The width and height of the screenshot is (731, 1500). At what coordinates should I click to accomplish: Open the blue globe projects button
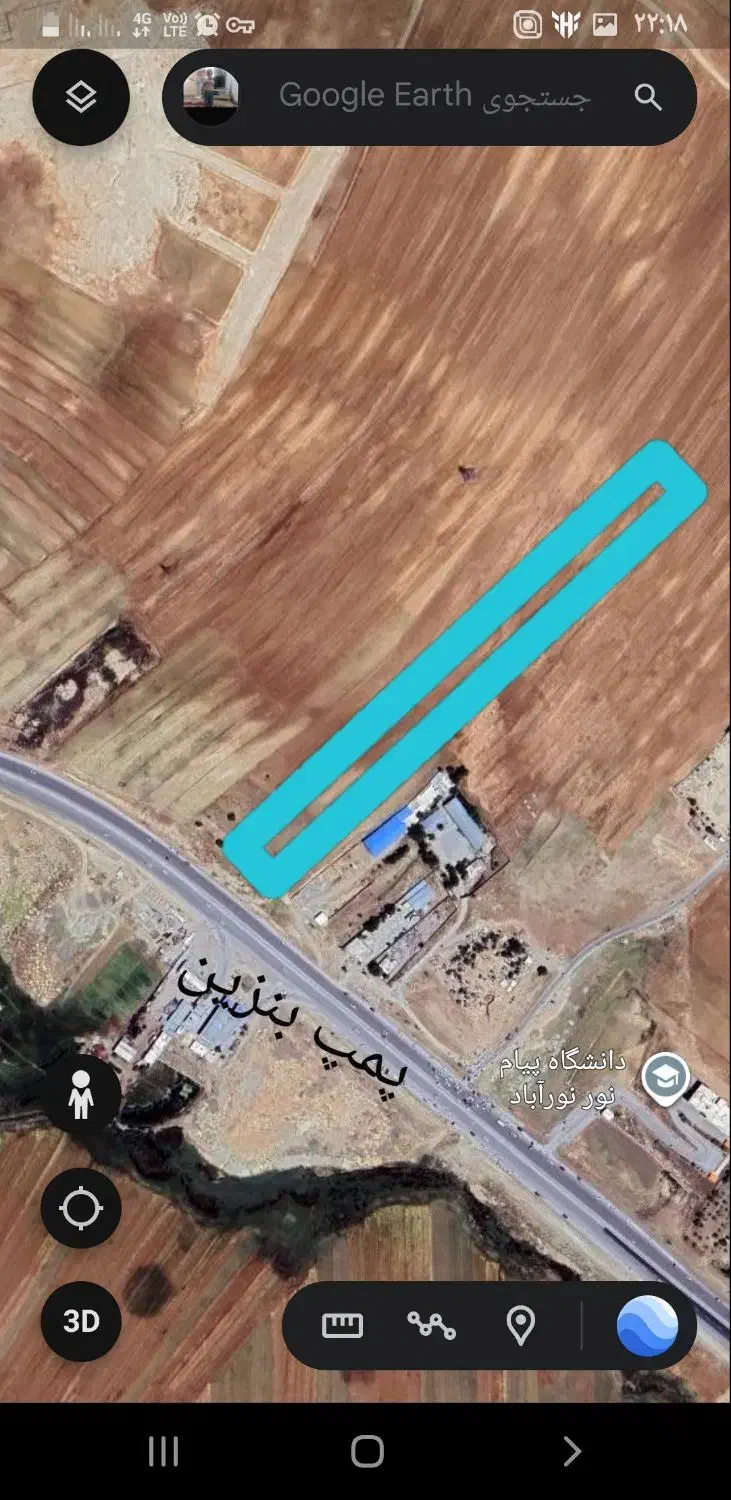[647, 1326]
